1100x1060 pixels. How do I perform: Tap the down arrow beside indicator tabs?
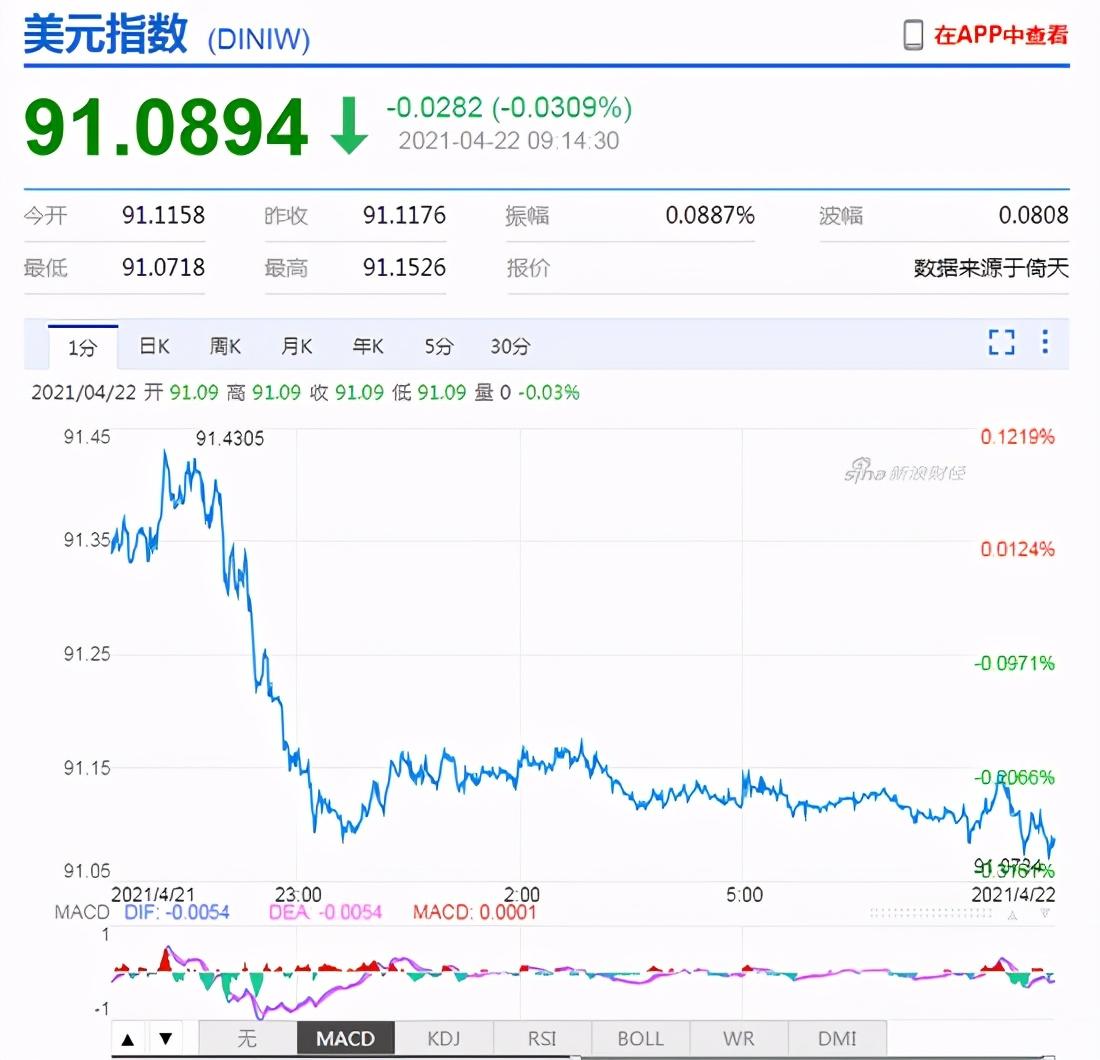165,1039
